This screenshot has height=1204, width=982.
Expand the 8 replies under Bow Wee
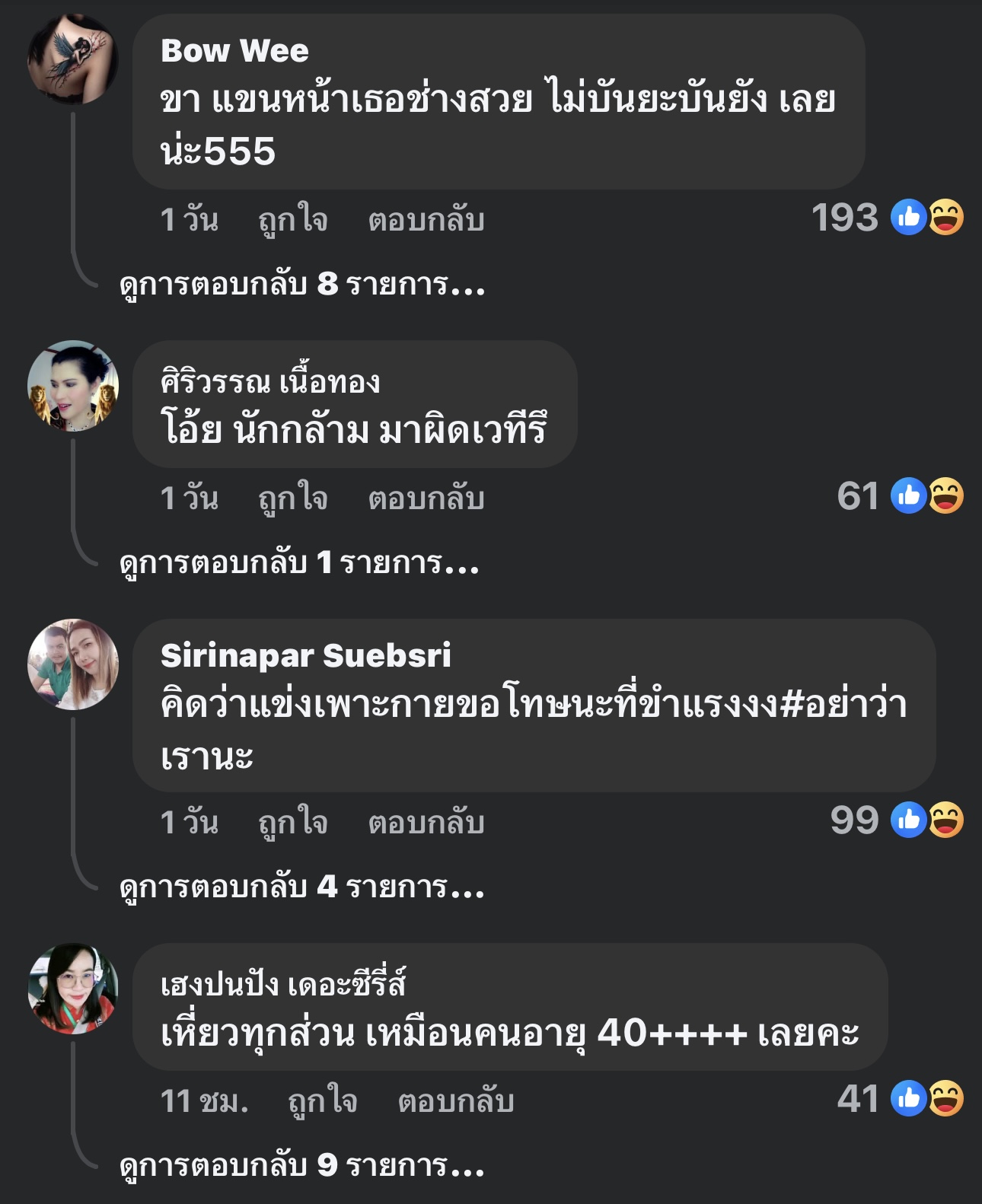point(302,285)
